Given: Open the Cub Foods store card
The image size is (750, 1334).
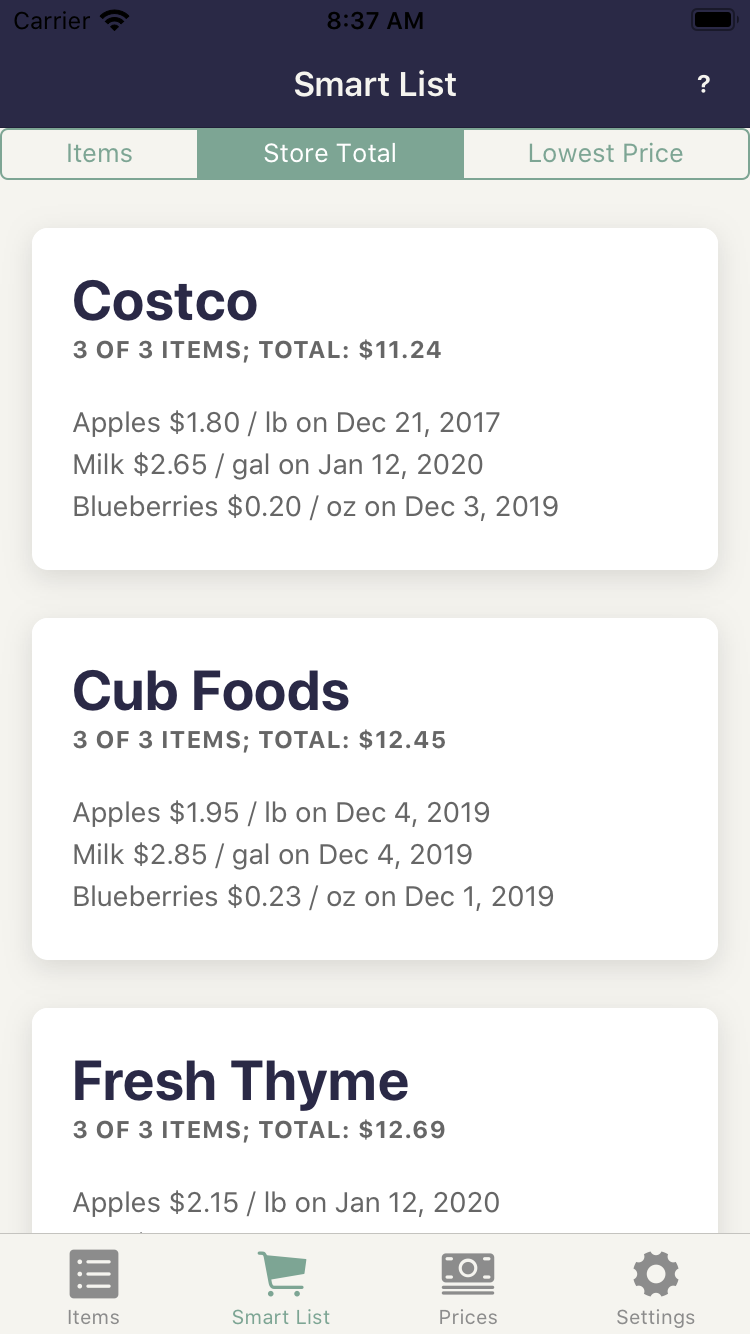Looking at the screenshot, I should [x=375, y=789].
